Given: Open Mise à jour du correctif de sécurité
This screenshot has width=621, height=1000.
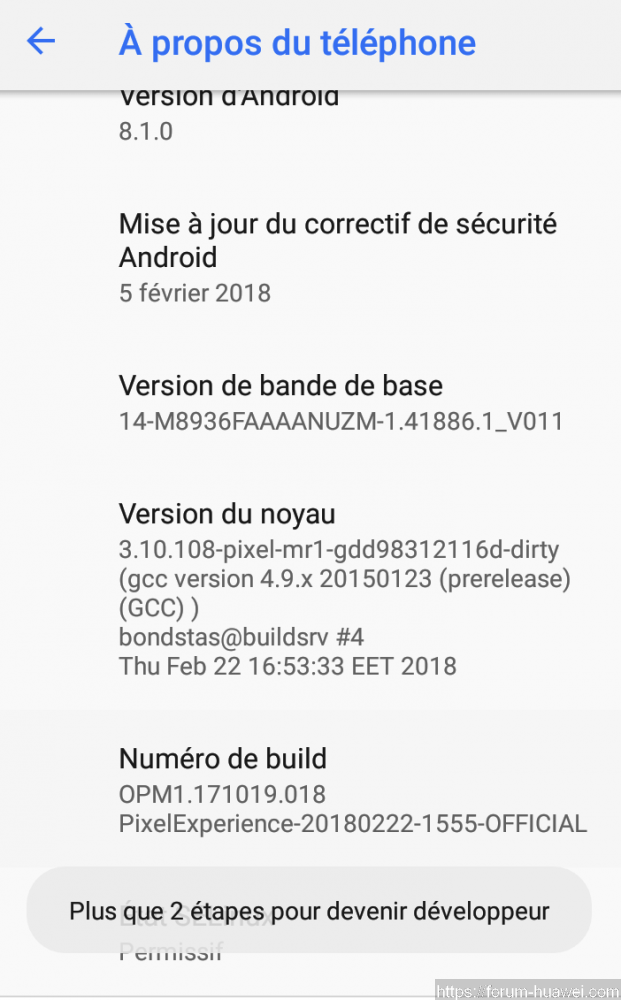Looking at the screenshot, I should tap(310, 257).
